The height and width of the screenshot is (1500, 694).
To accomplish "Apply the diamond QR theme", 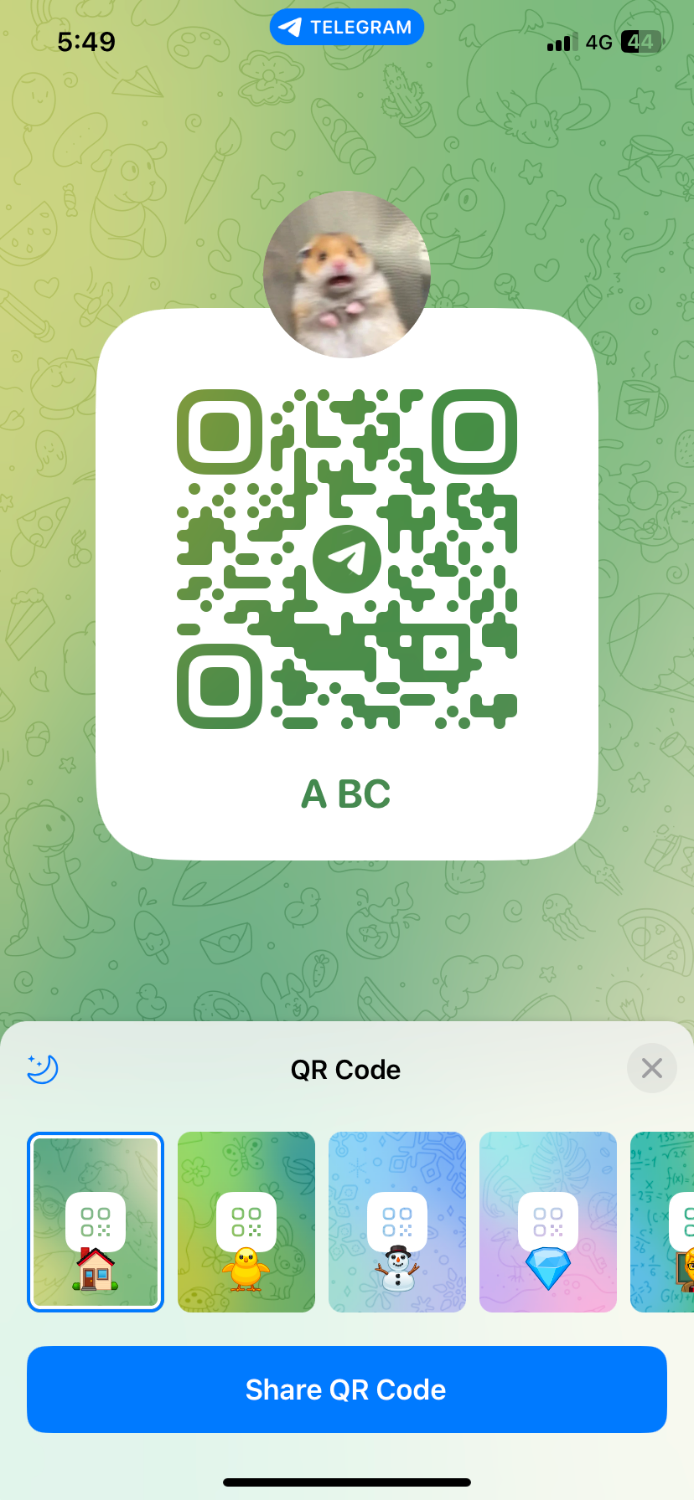I will pyautogui.click(x=548, y=1221).
